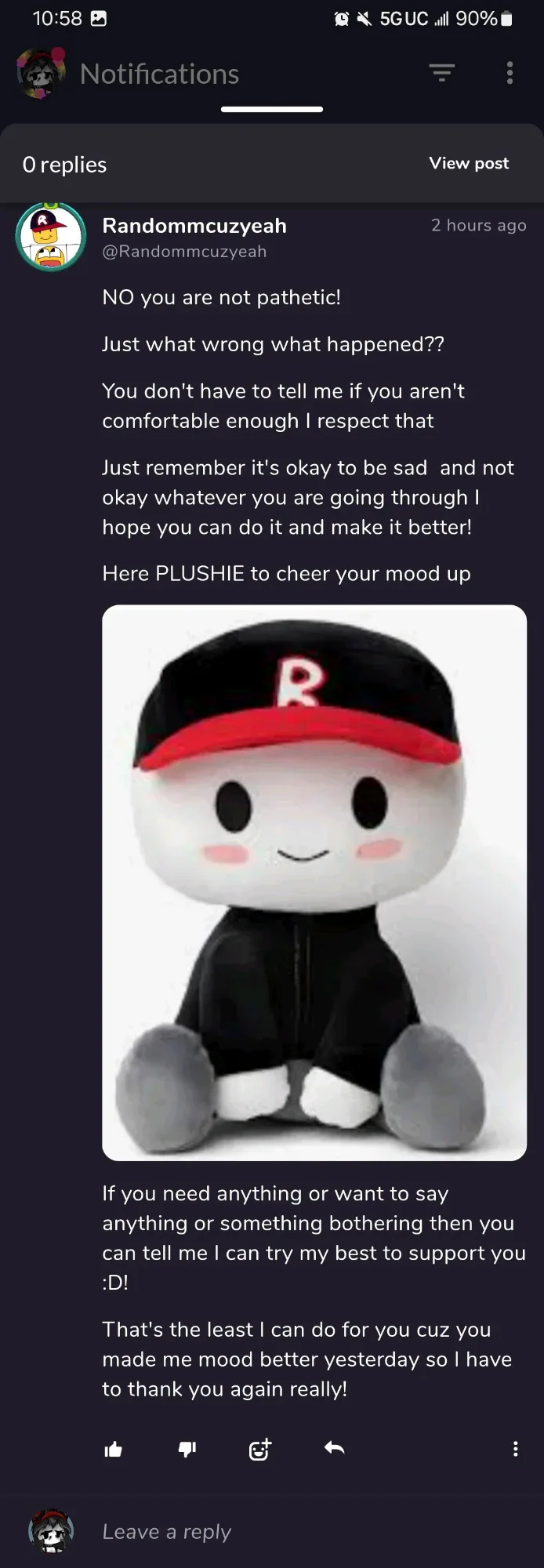Open the comment's more options menu
The height and width of the screenshot is (1568, 544).
click(515, 1449)
